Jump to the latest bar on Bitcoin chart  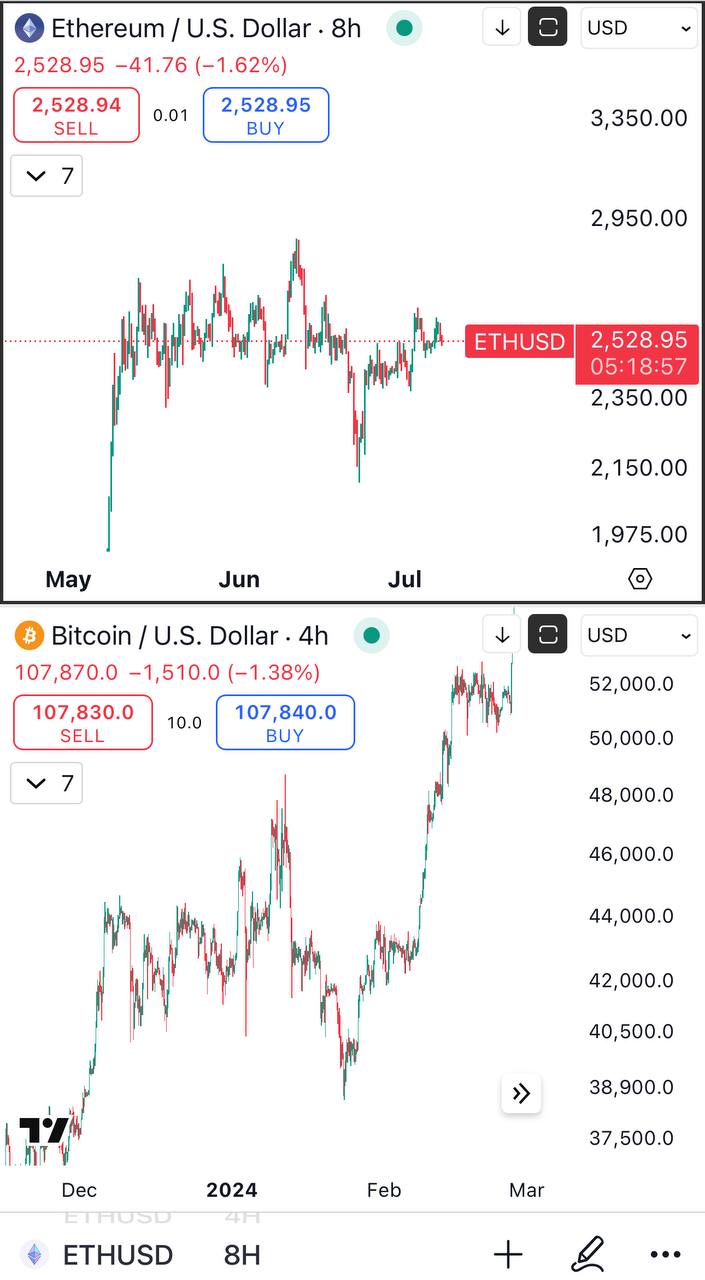521,1093
